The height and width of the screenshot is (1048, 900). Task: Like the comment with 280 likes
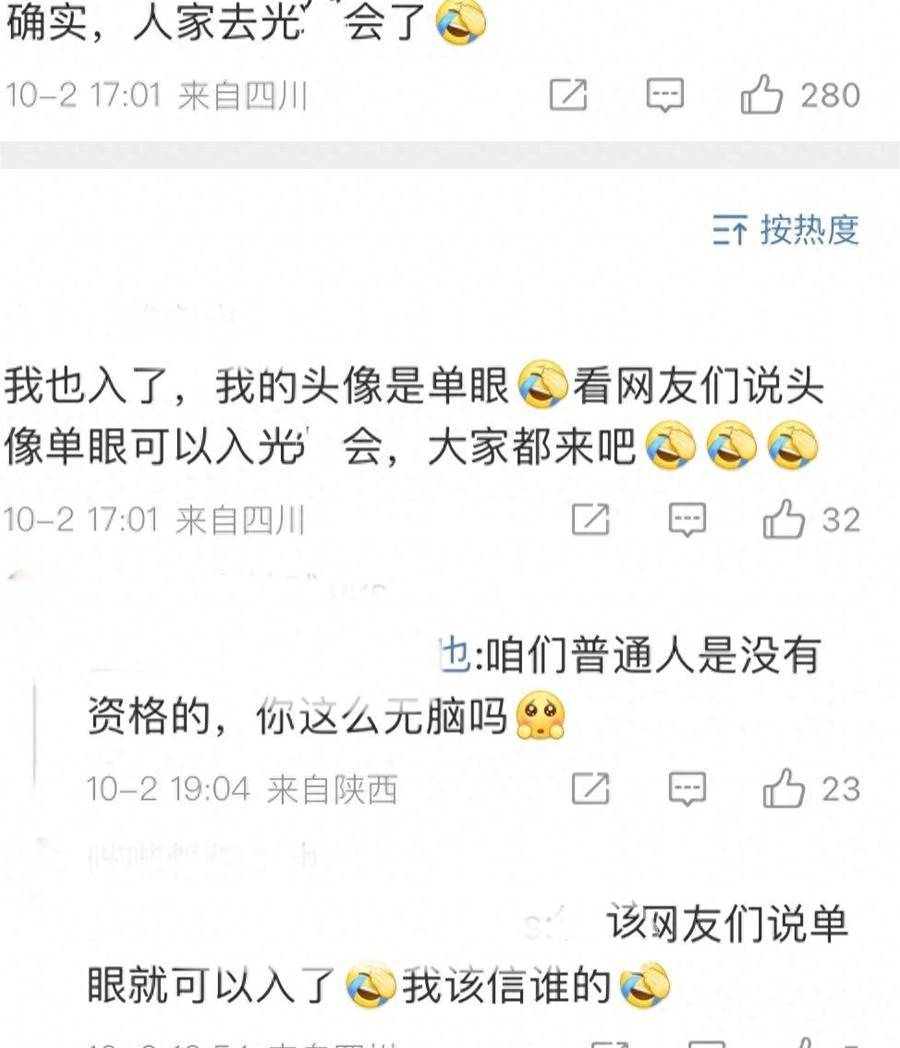pyautogui.click(x=761, y=95)
